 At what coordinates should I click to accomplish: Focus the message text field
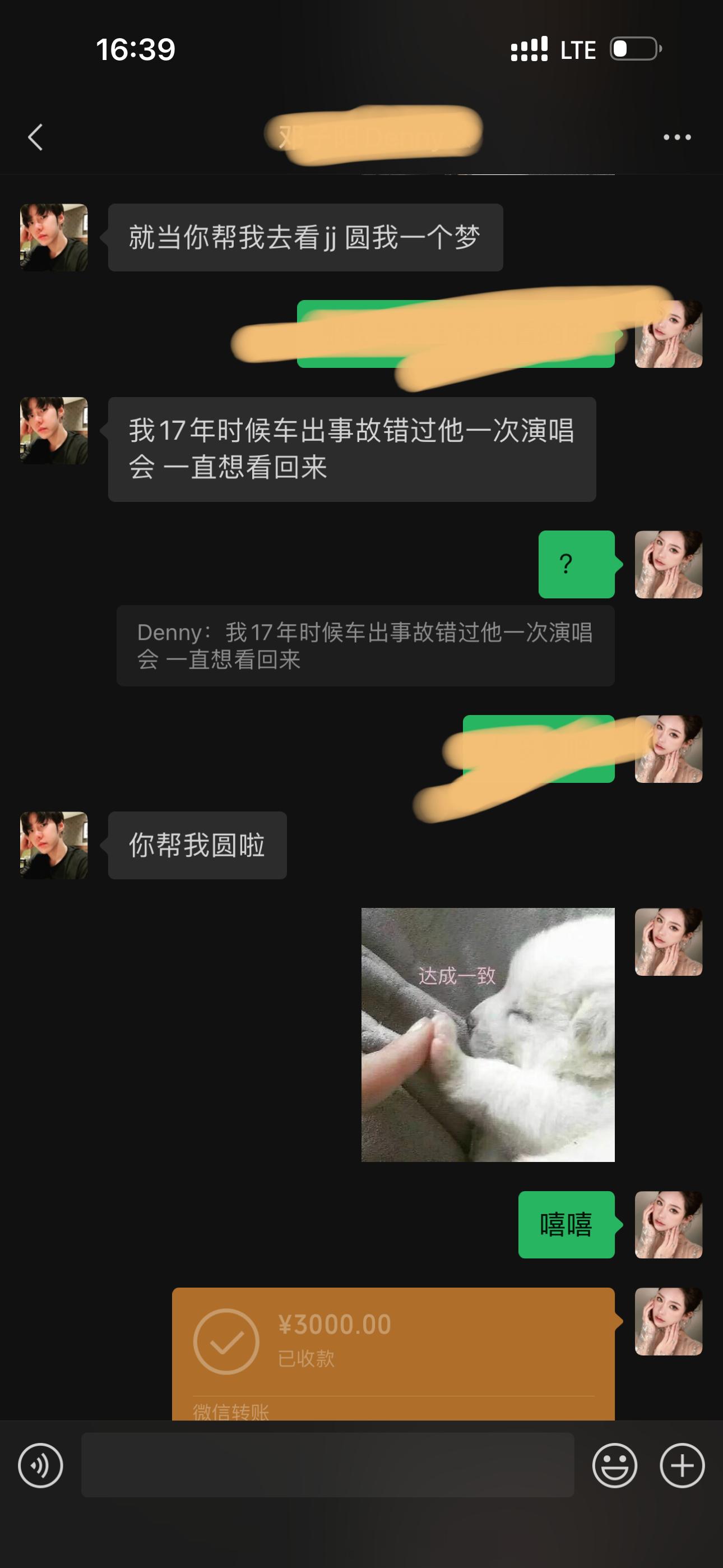click(x=327, y=1465)
